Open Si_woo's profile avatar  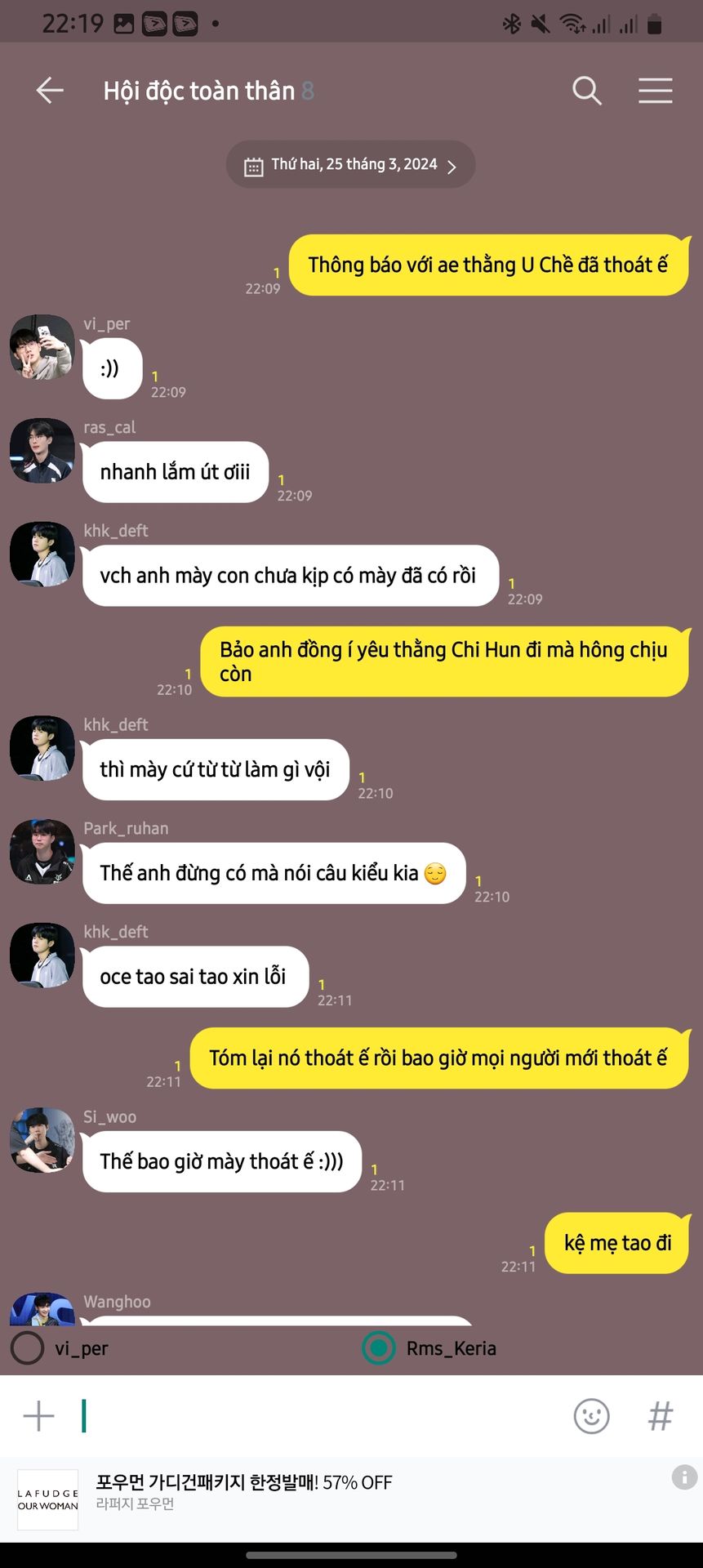coord(42,1140)
